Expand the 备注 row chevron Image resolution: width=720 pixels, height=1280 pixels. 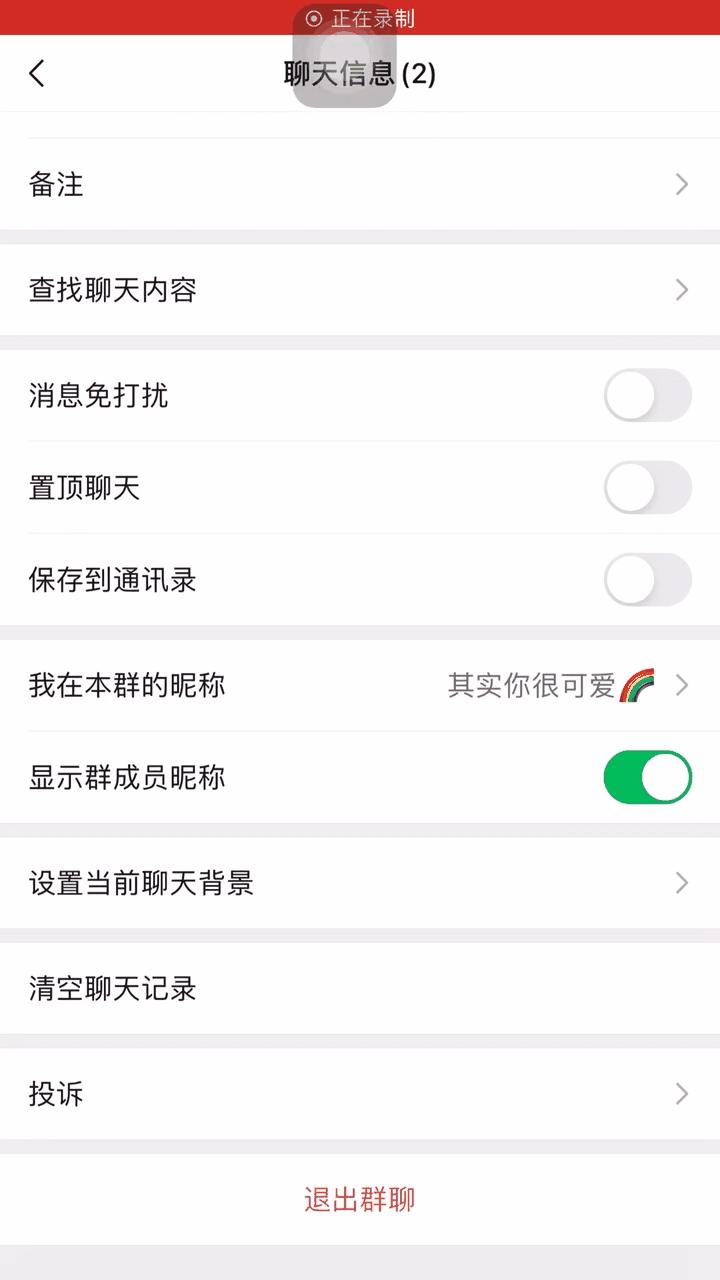[682, 185]
